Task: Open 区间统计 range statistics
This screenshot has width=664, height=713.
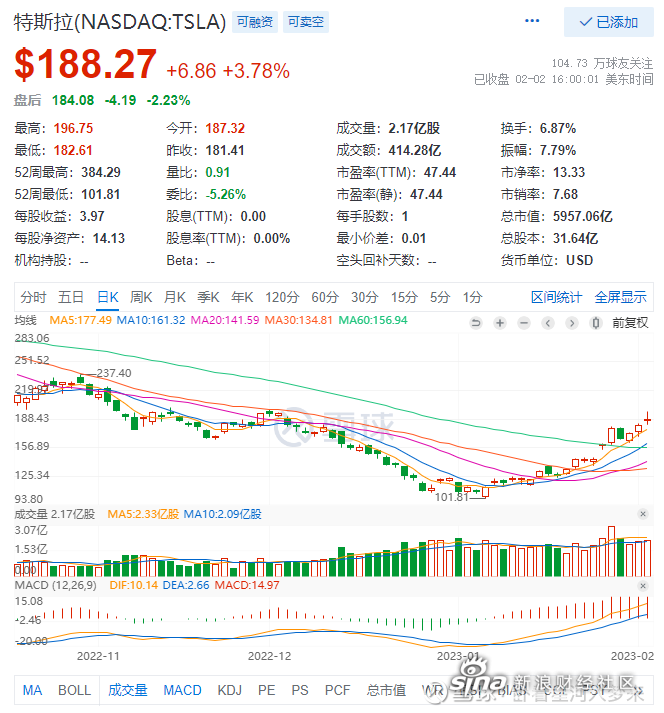Action: [556, 297]
